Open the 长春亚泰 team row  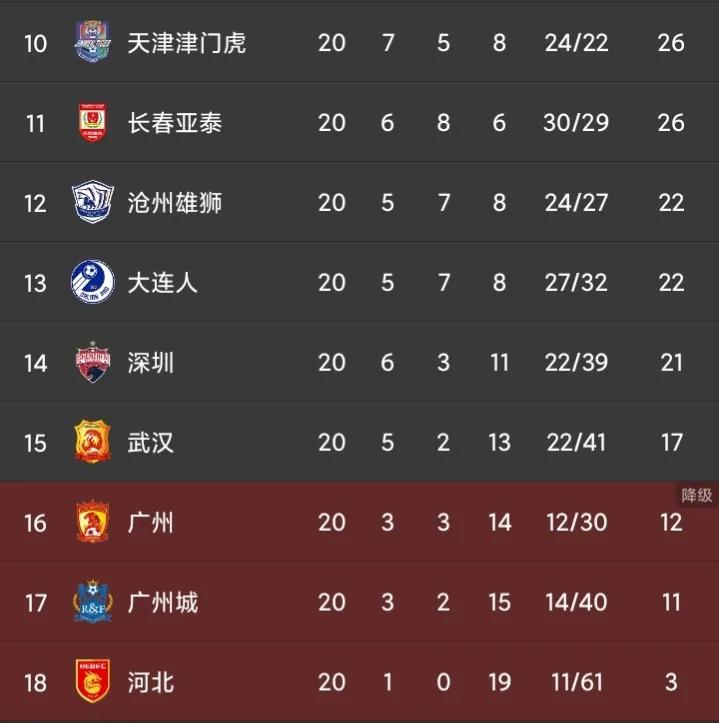point(175,123)
